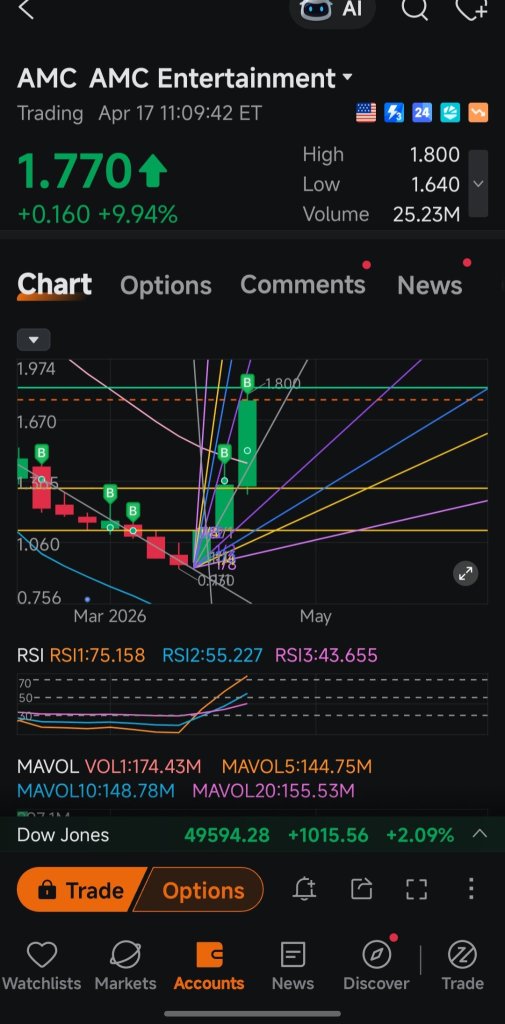505x1024 pixels.
Task: Open the chart settings dropdown arrow
Action: pos(34,340)
